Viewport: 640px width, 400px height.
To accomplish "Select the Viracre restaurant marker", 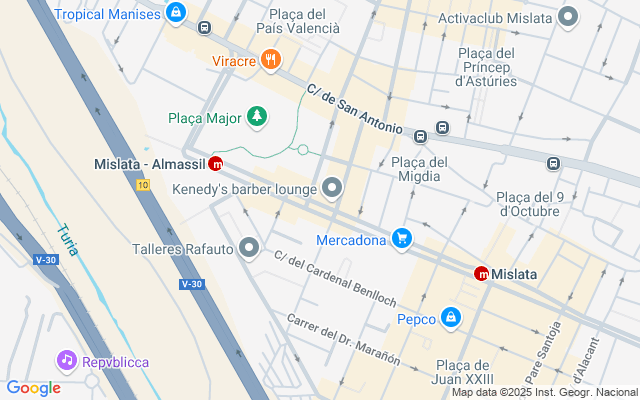I will (270, 61).
